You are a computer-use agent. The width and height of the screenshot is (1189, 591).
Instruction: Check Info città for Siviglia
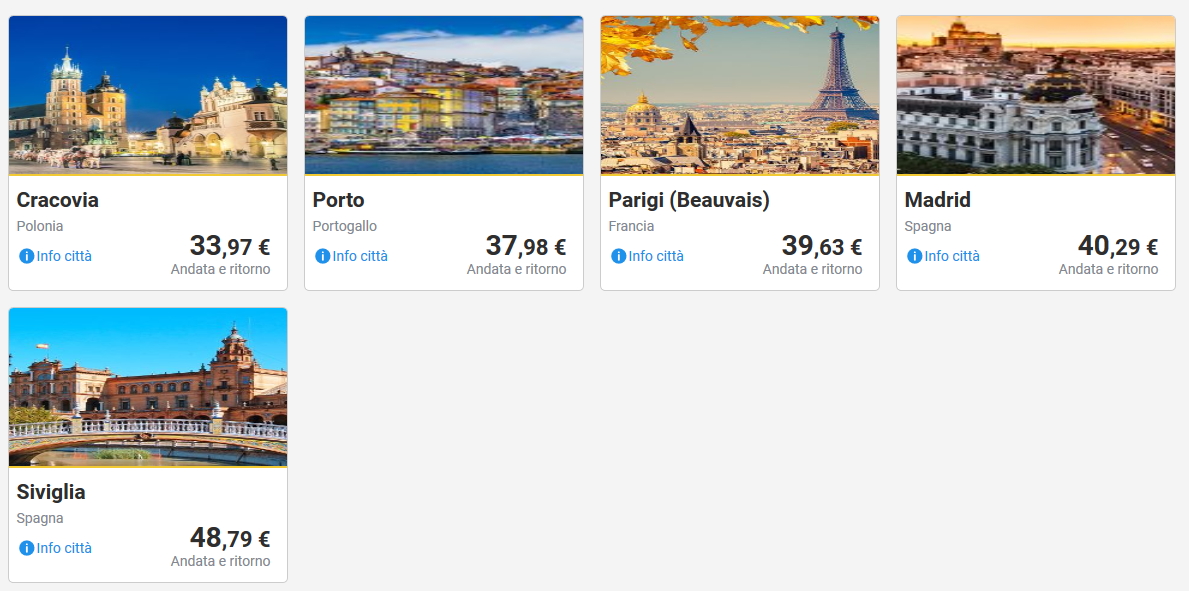56,548
